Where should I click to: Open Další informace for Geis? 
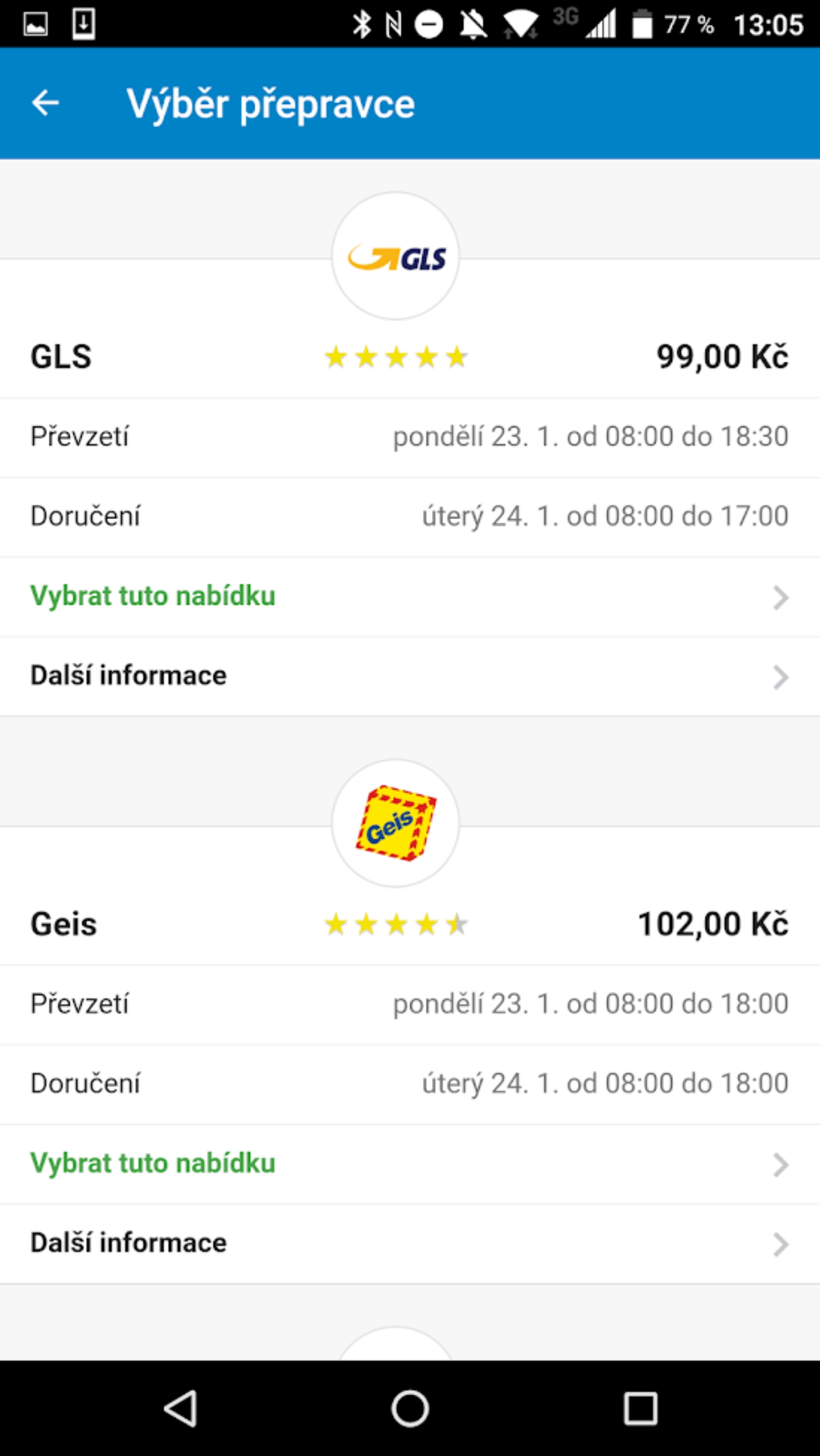coord(410,1243)
